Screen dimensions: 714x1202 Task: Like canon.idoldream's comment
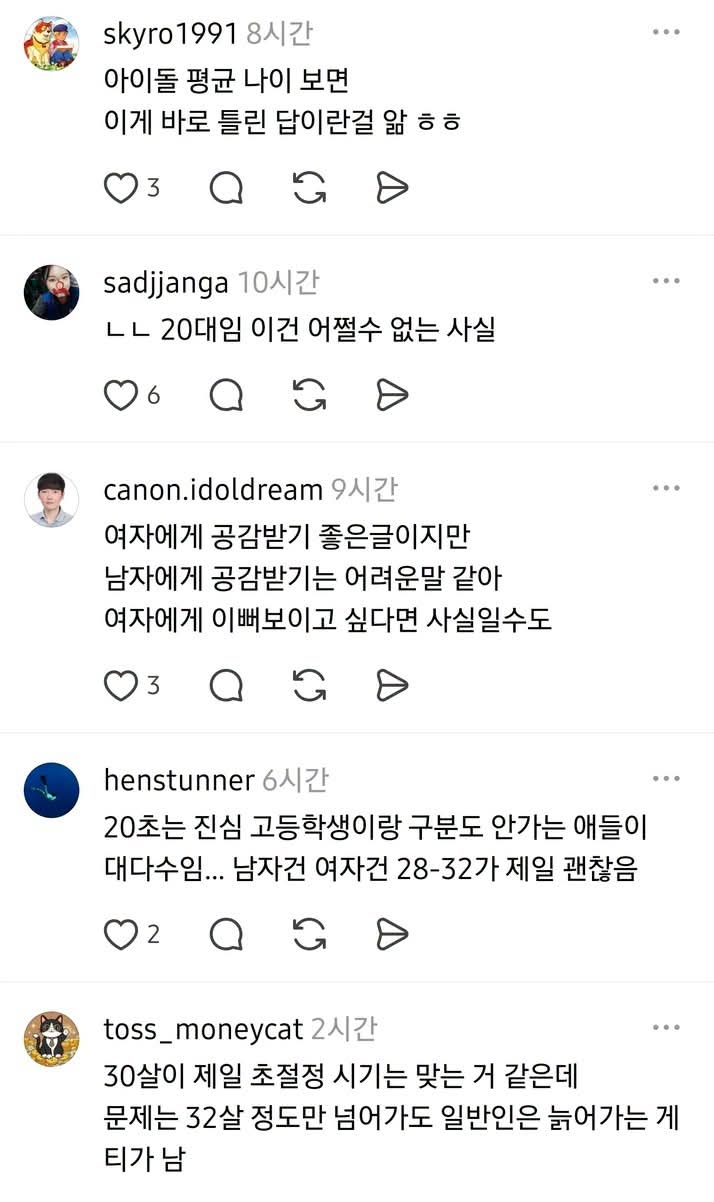(x=120, y=685)
